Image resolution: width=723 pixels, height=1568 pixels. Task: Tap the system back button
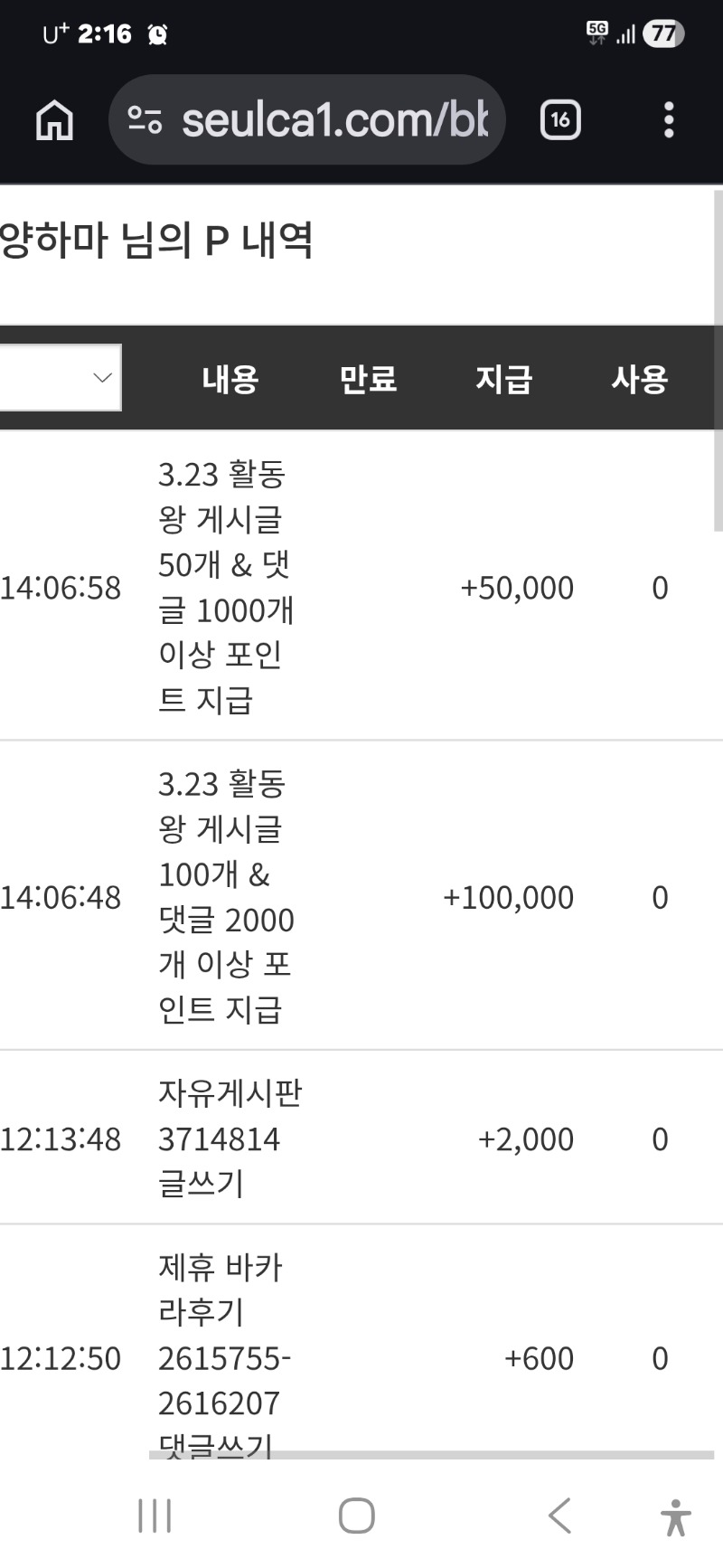[x=559, y=1516]
